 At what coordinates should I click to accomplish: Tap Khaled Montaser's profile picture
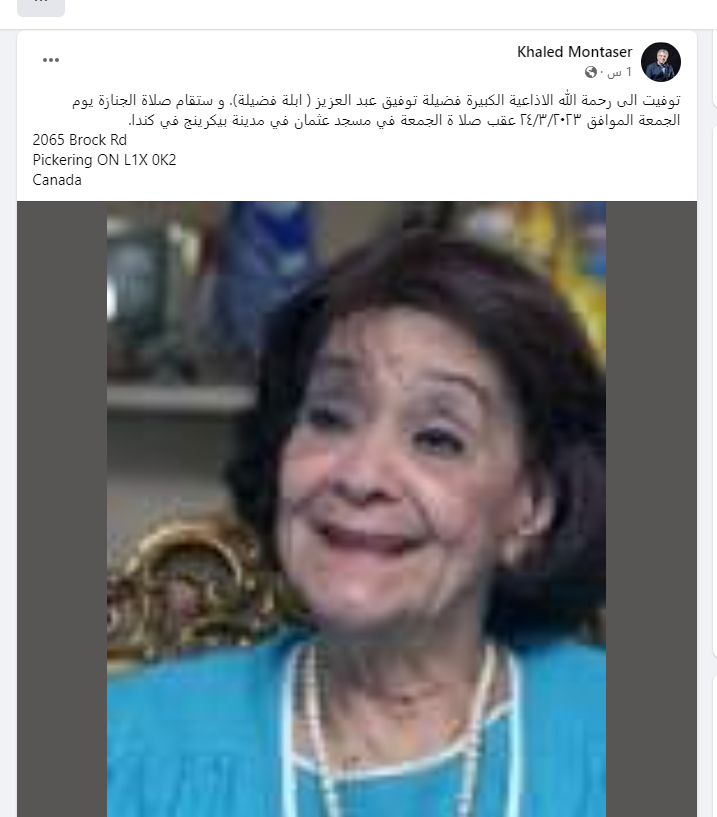(x=660, y=62)
